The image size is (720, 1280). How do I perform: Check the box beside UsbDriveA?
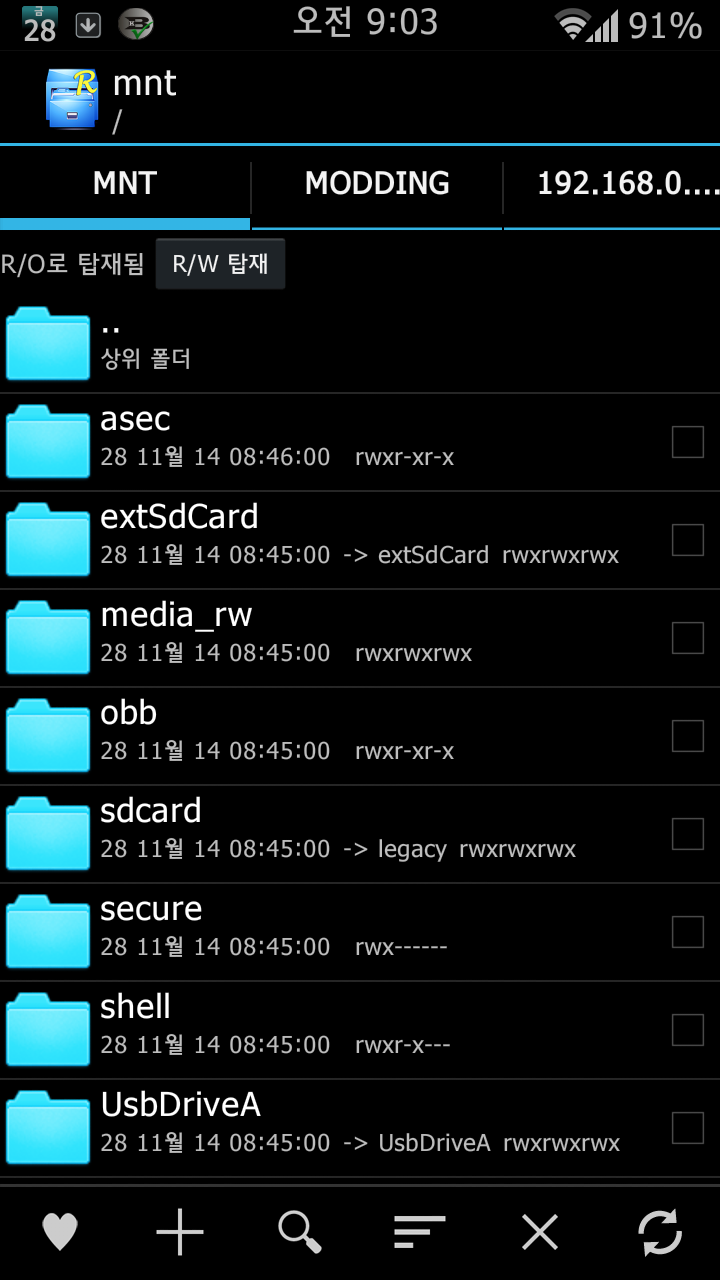(x=688, y=1128)
